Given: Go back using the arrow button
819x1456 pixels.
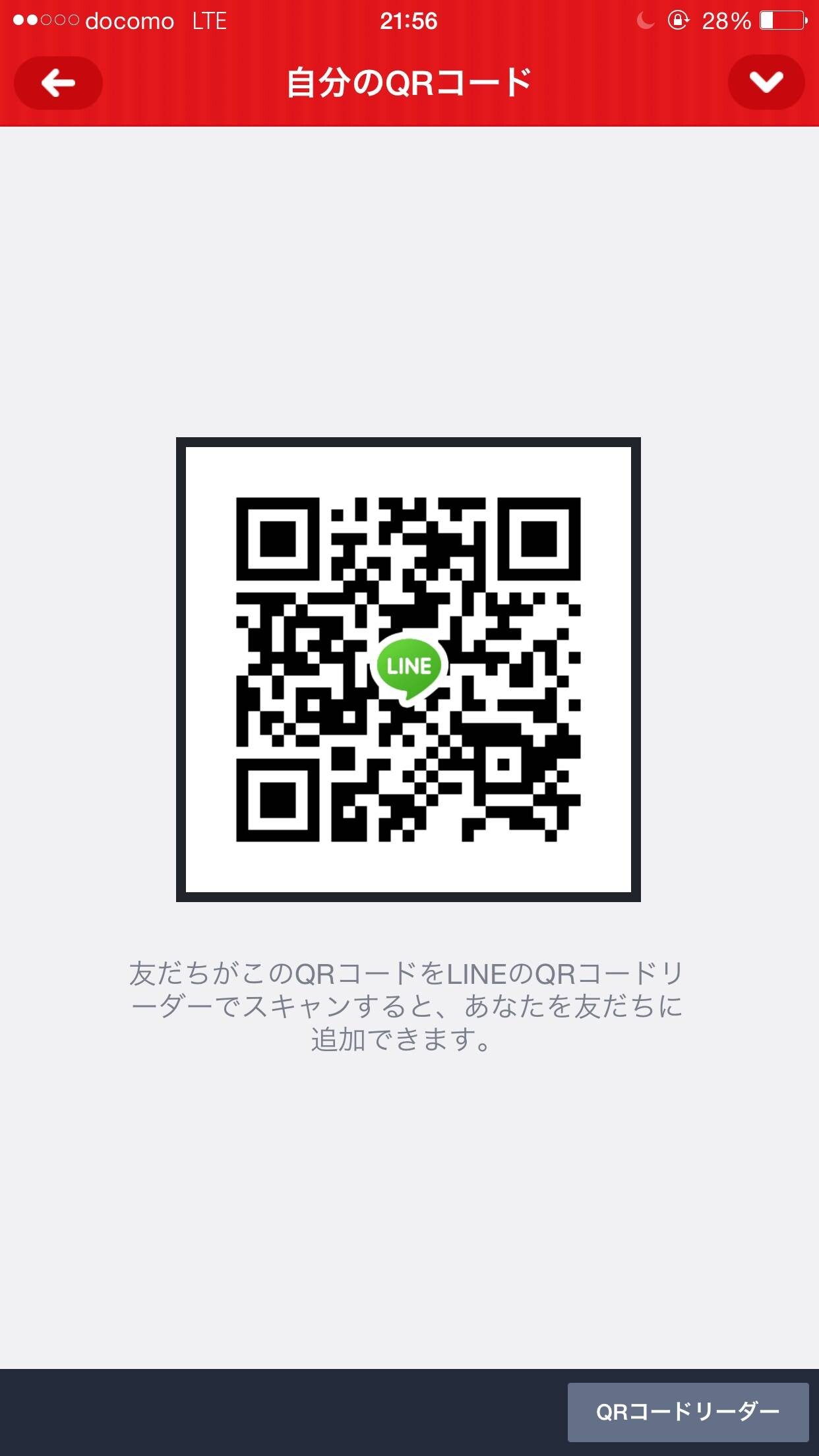Looking at the screenshot, I should click(x=58, y=83).
